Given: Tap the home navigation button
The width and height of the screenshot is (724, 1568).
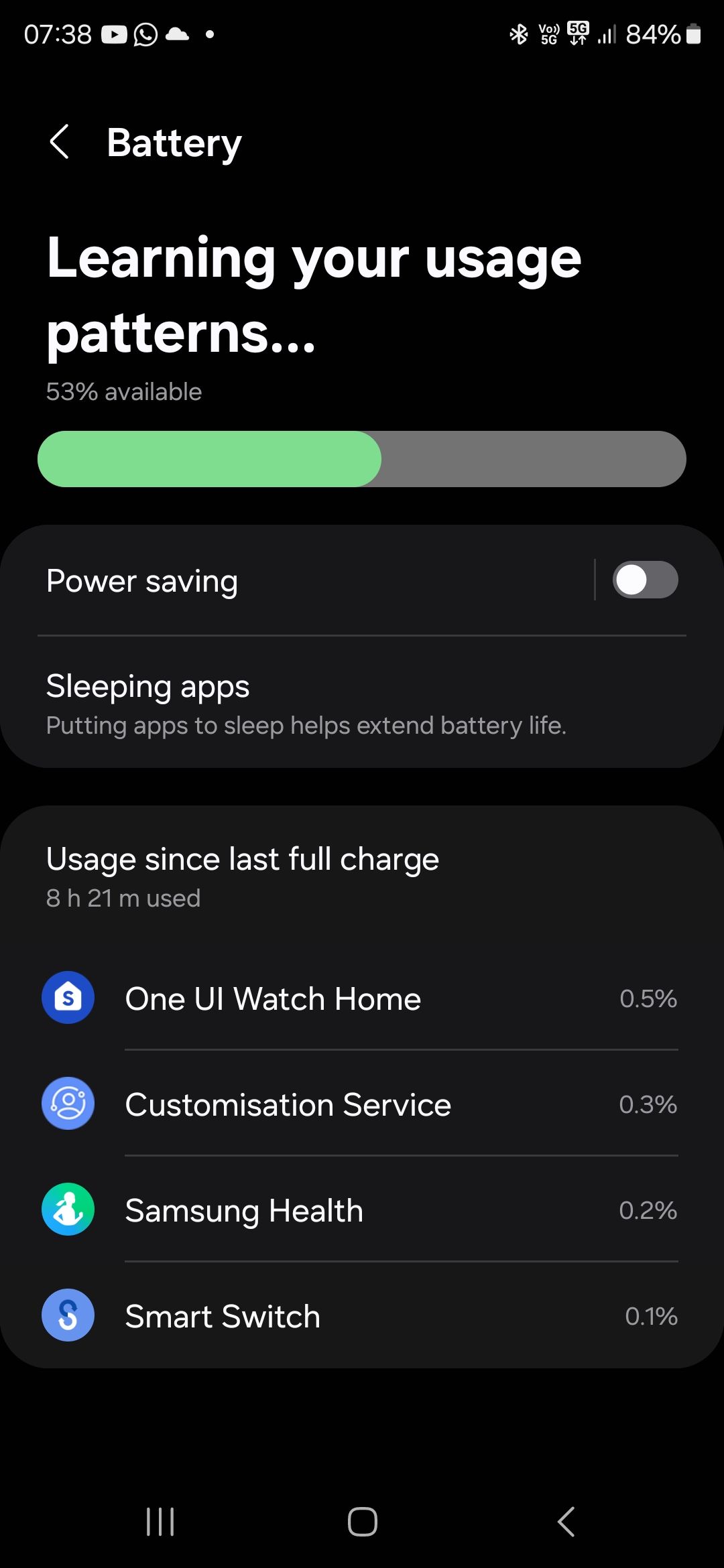Looking at the screenshot, I should pos(362,1521).
